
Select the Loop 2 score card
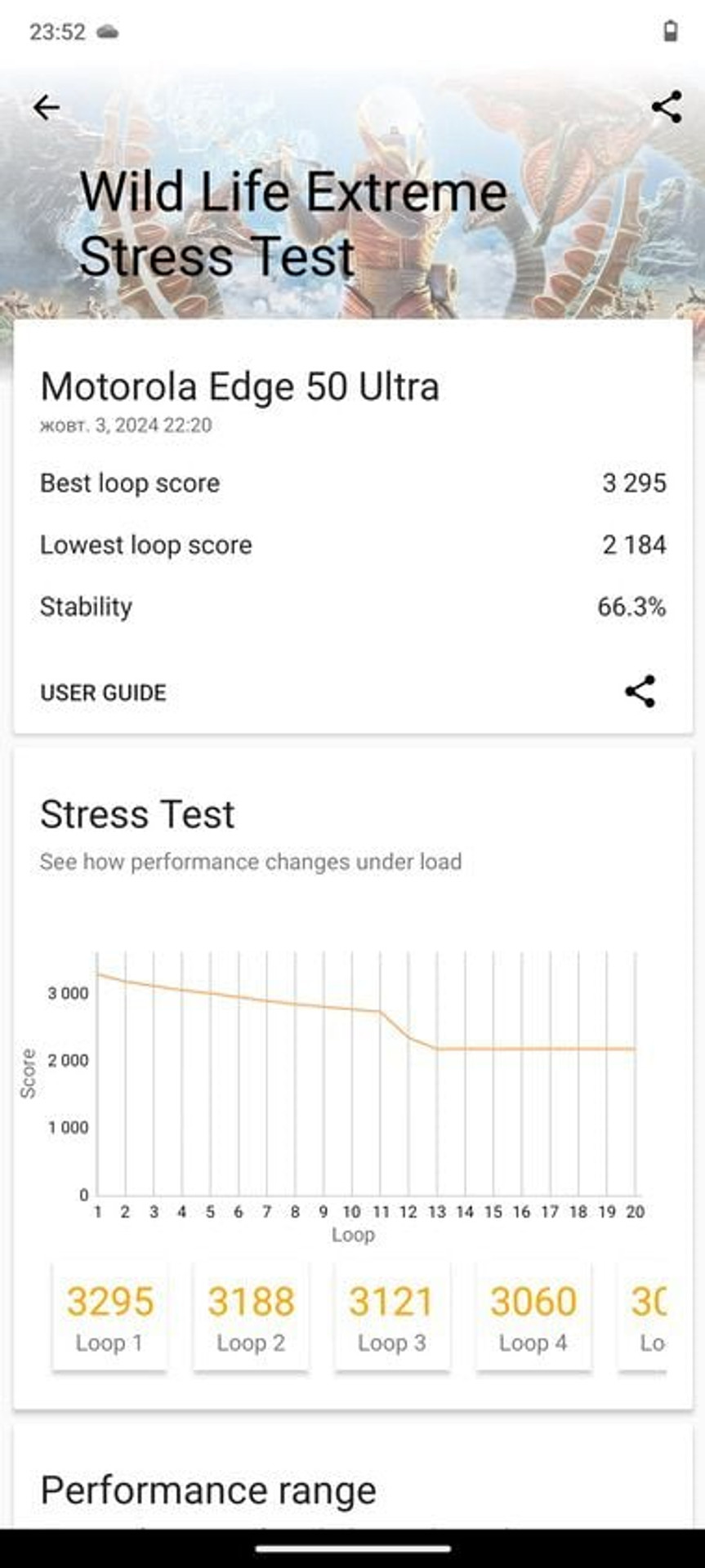251,1316
